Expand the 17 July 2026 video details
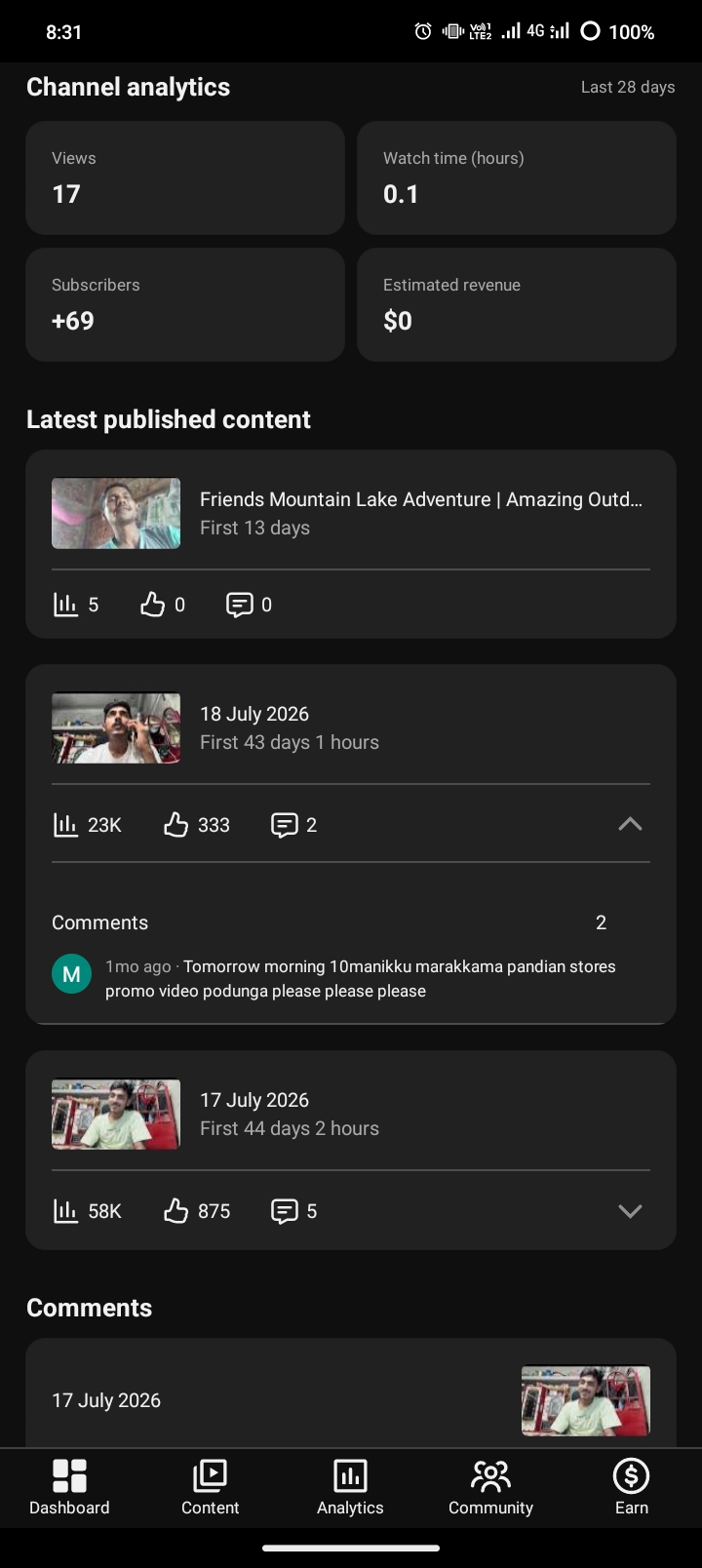 630,1210
